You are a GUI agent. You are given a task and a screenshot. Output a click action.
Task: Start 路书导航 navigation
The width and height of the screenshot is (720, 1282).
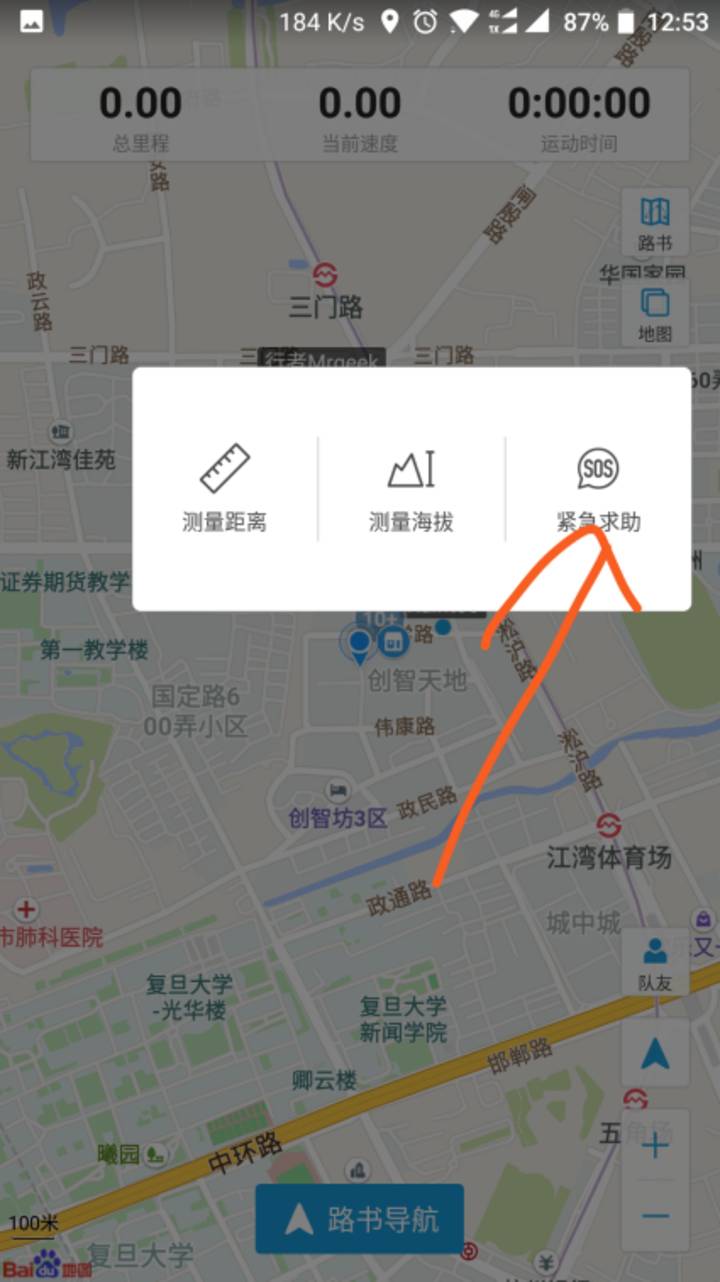pos(360,1219)
